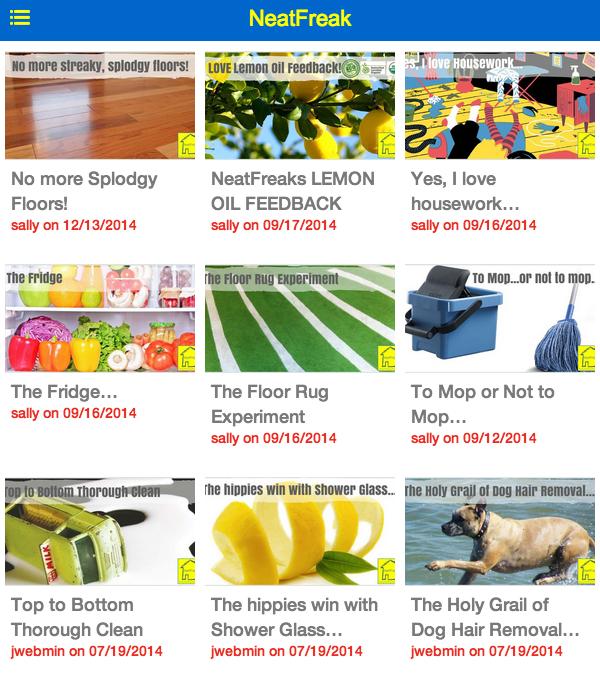Open Top to Bottom Thorough Clean post
600x673 pixels.
click(x=77, y=617)
